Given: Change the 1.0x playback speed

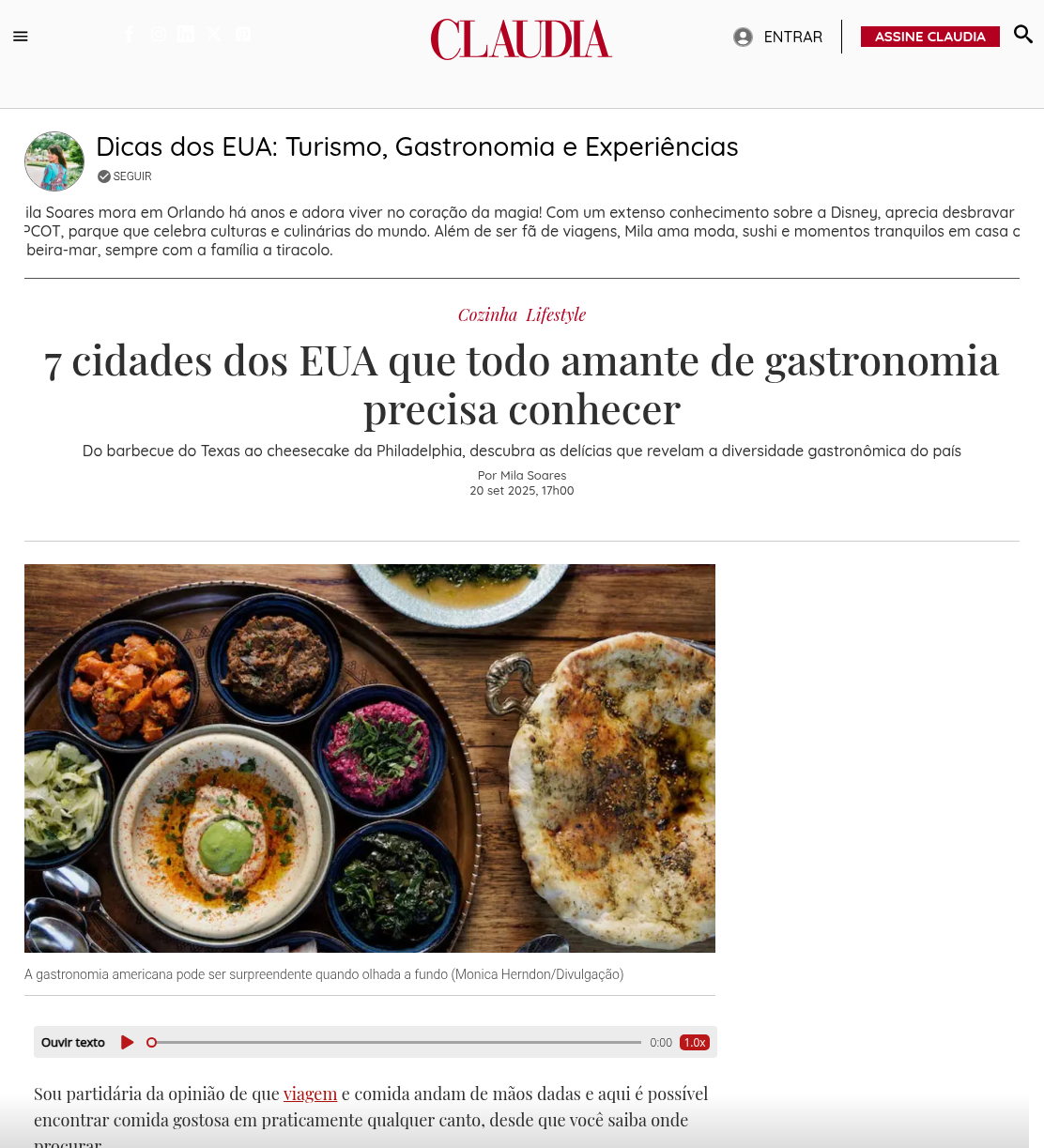Looking at the screenshot, I should coord(695,1042).
